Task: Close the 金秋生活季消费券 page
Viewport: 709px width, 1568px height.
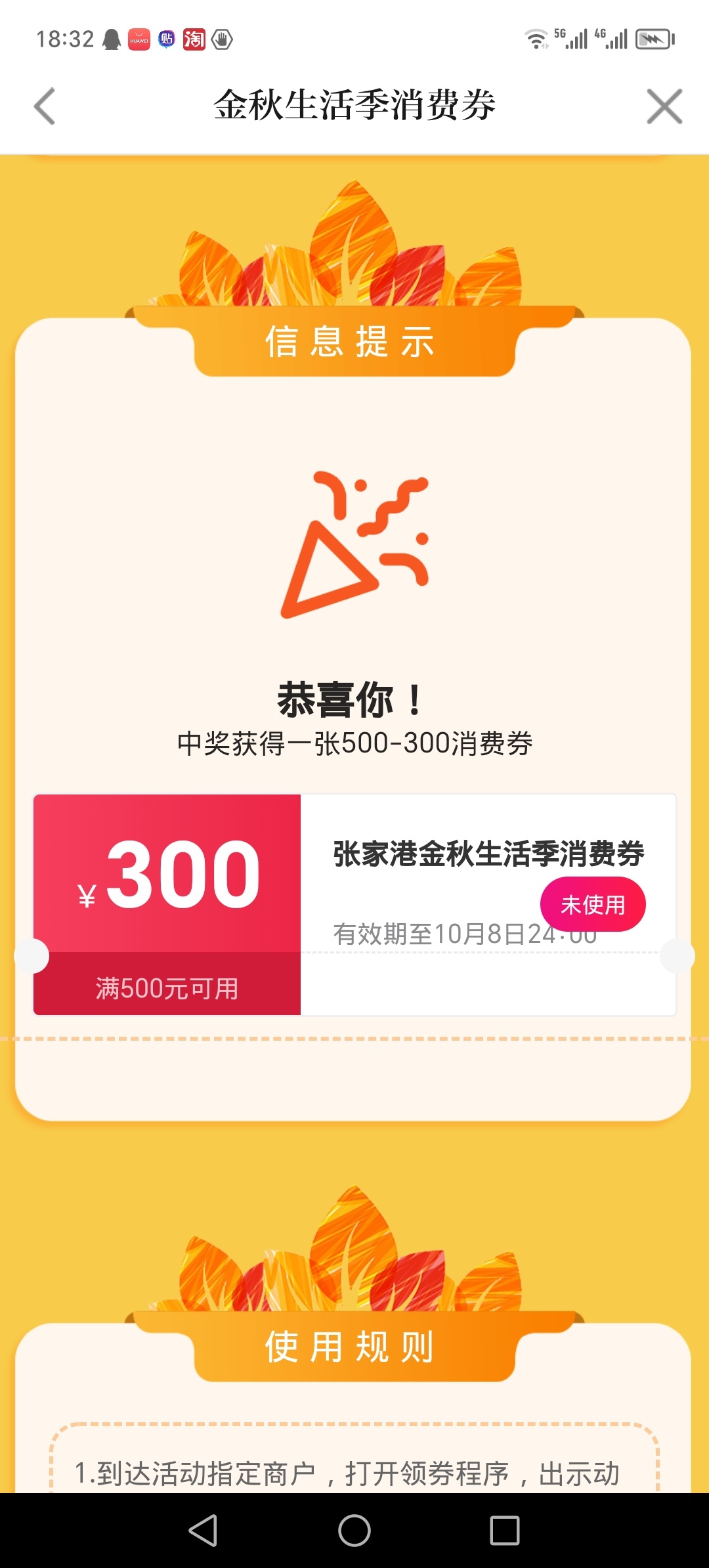Action: click(664, 106)
